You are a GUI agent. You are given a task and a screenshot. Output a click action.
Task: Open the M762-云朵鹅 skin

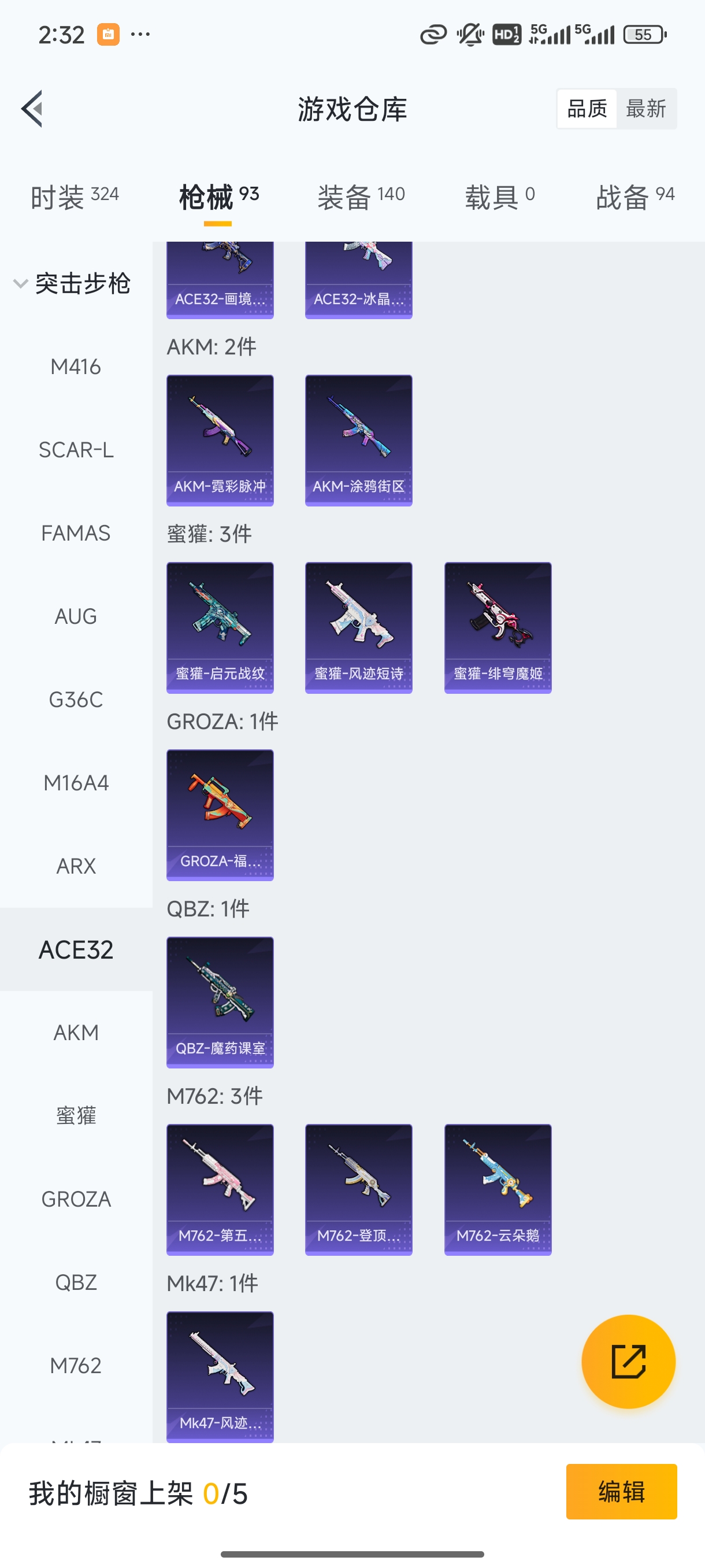point(498,1189)
